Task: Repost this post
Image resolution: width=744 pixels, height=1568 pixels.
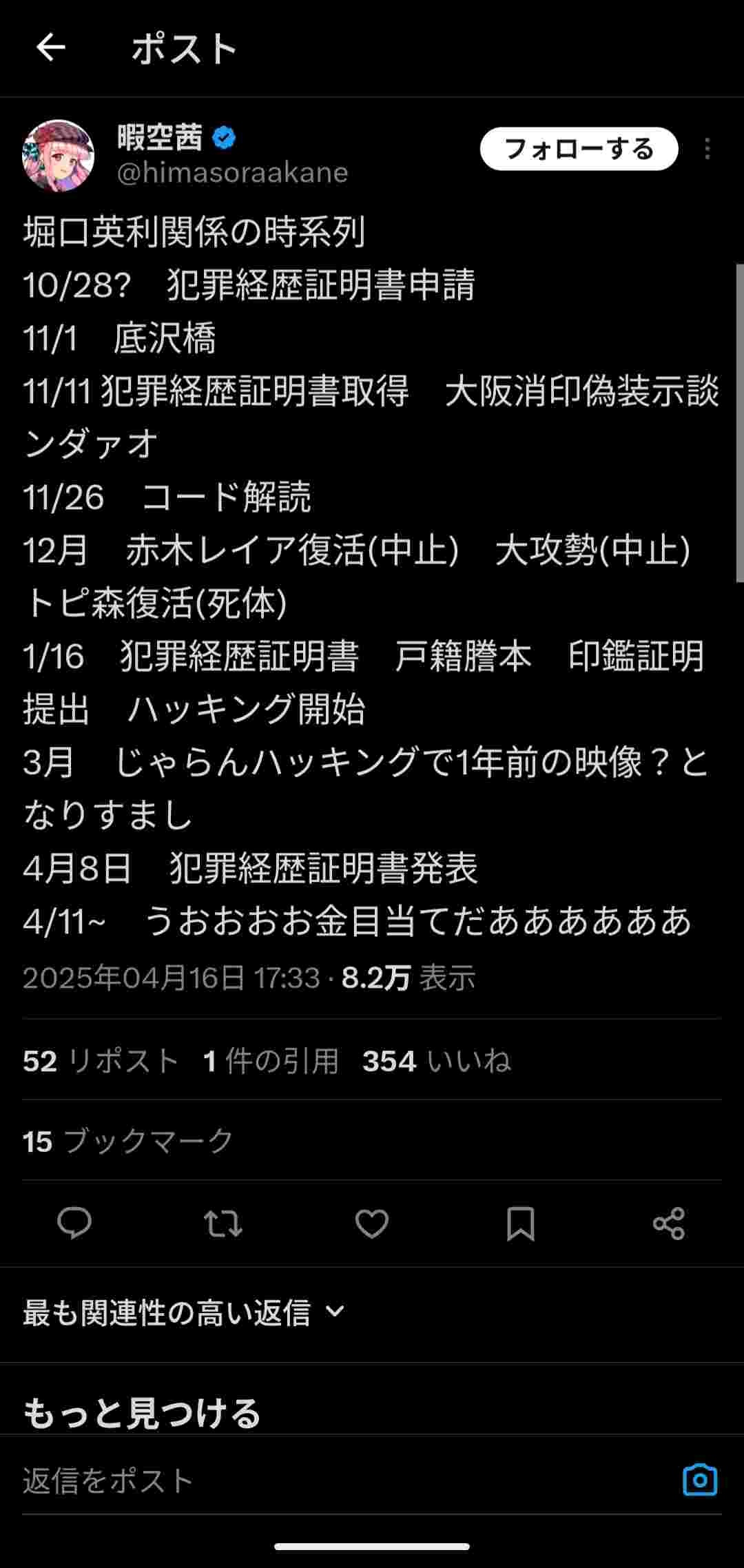Action: [x=223, y=1224]
